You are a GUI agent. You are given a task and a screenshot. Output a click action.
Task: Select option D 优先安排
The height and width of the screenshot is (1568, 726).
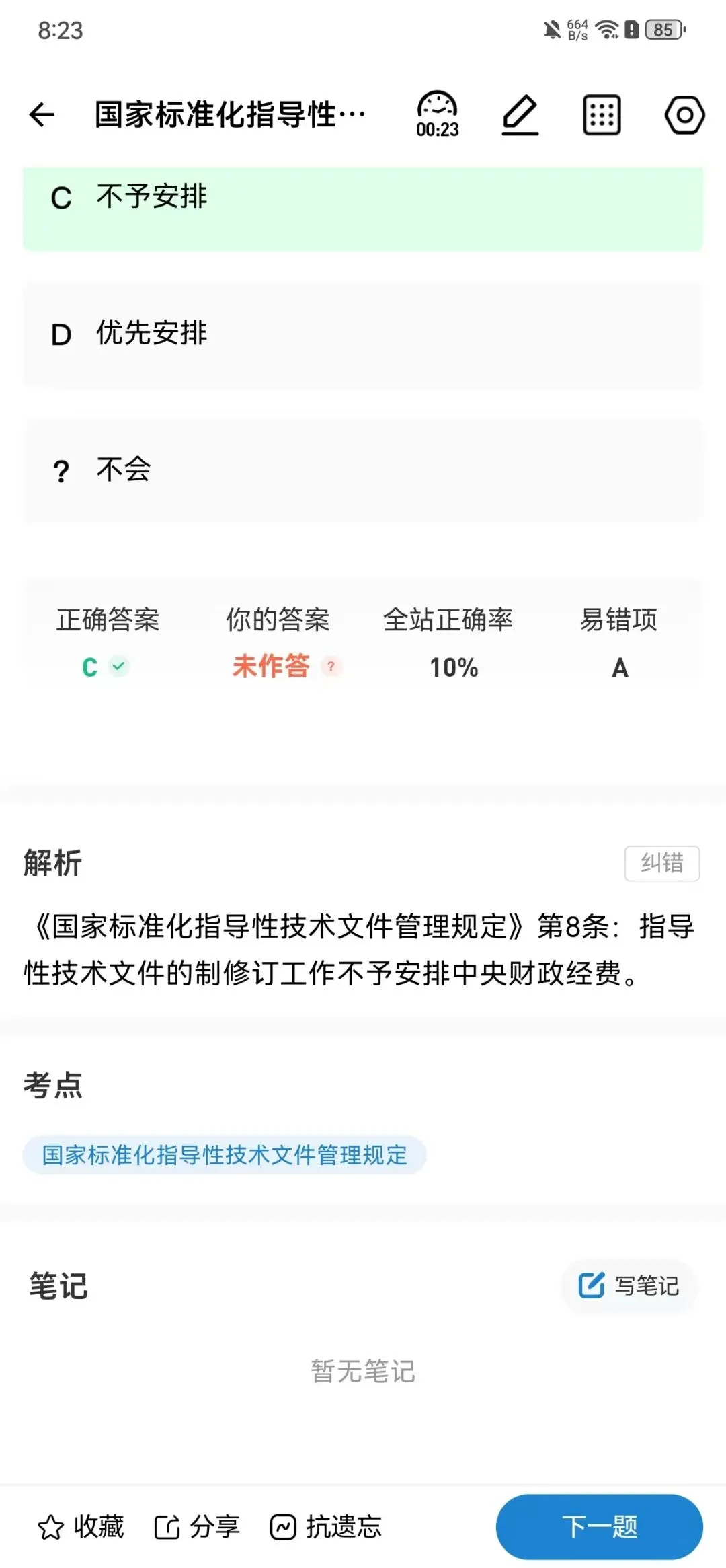[363, 334]
